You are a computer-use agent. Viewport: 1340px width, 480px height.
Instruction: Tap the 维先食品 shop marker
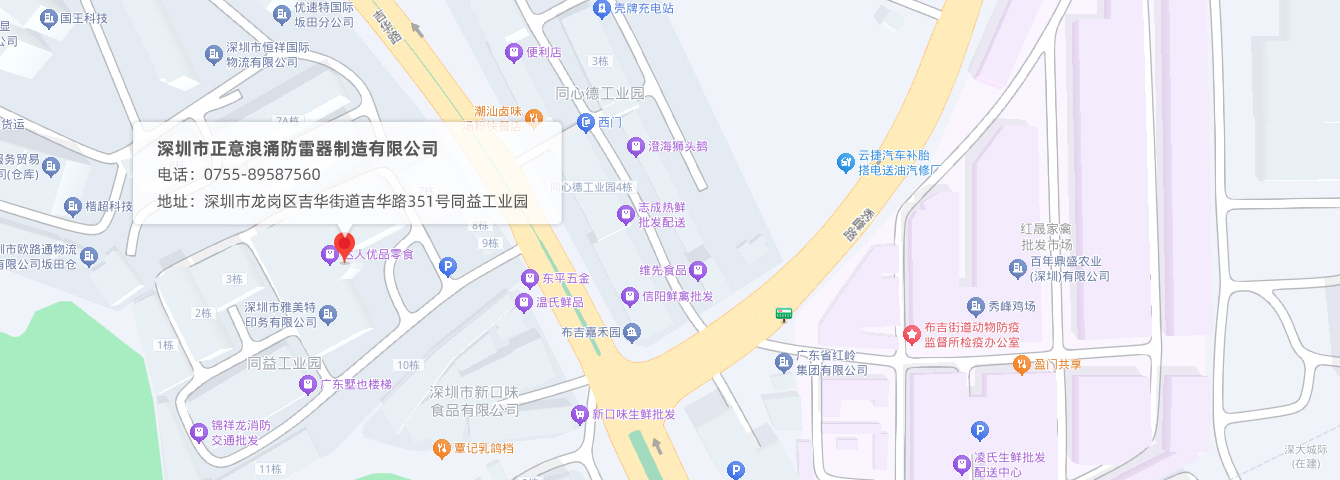[x=698, y=270]
